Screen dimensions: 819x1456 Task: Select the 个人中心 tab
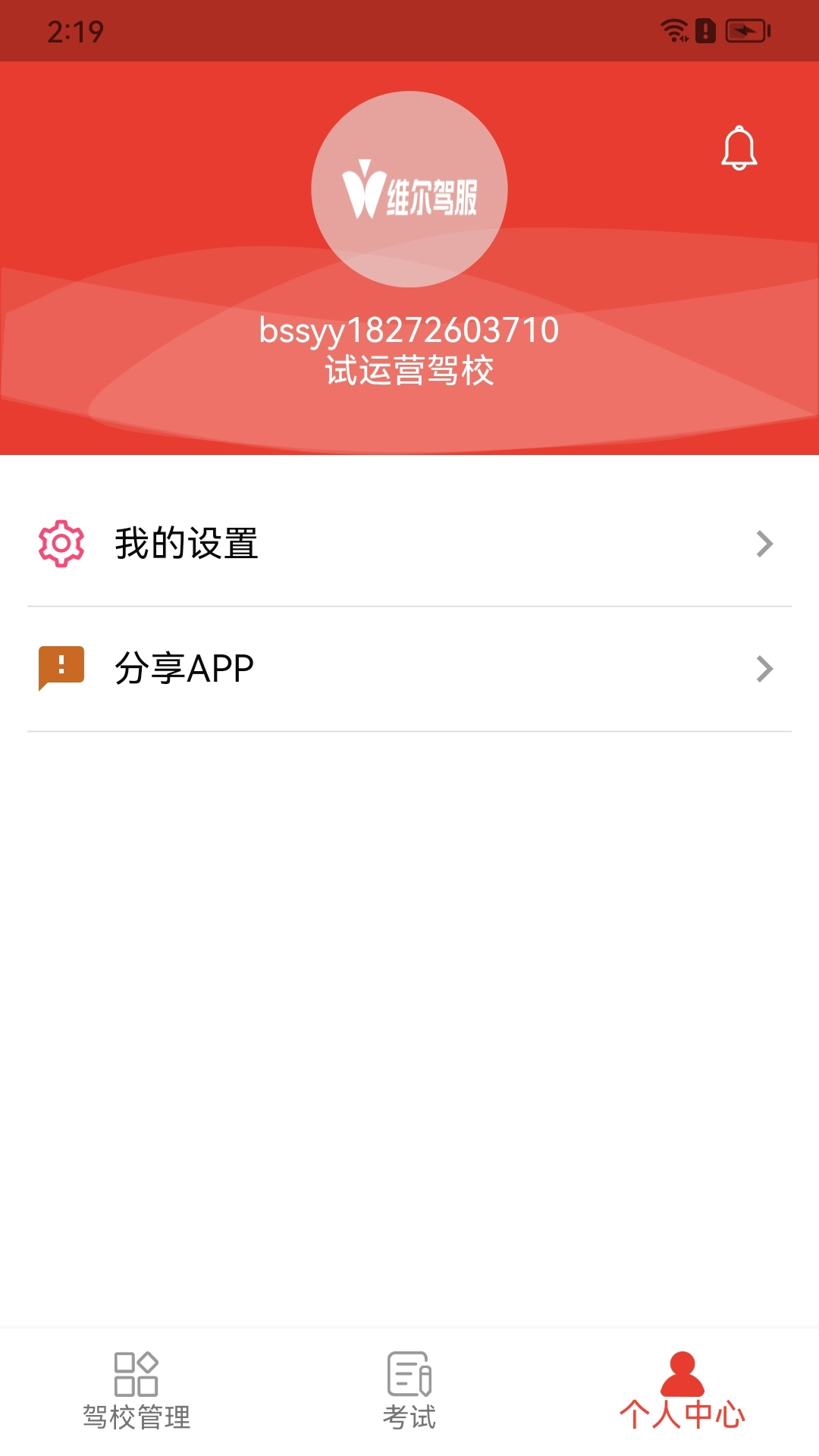point(682,1392)
